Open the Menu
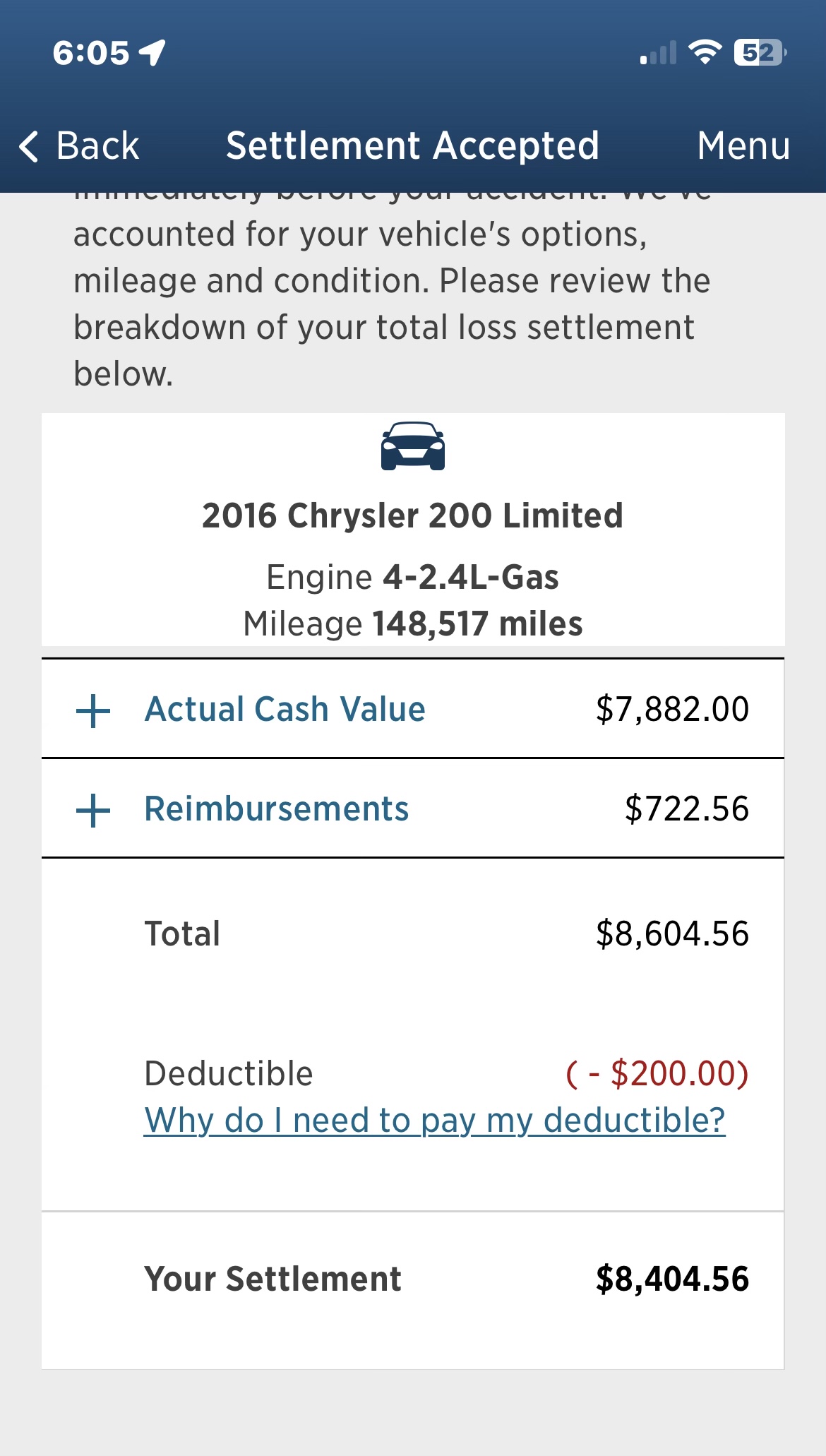This screenshot has height=1456, width=826. 743,146
